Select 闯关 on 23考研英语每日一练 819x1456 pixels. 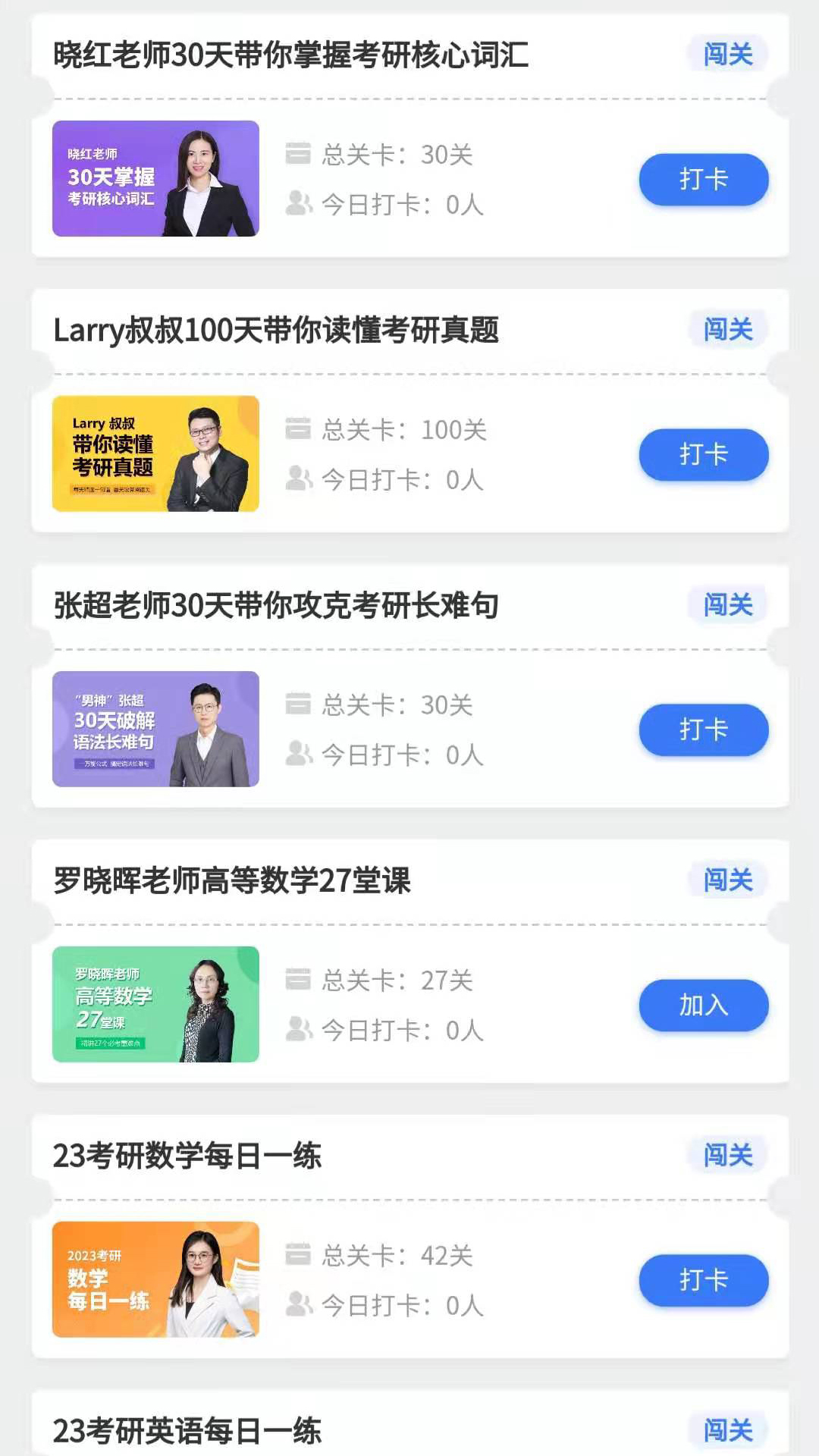tap(726, 1431)
